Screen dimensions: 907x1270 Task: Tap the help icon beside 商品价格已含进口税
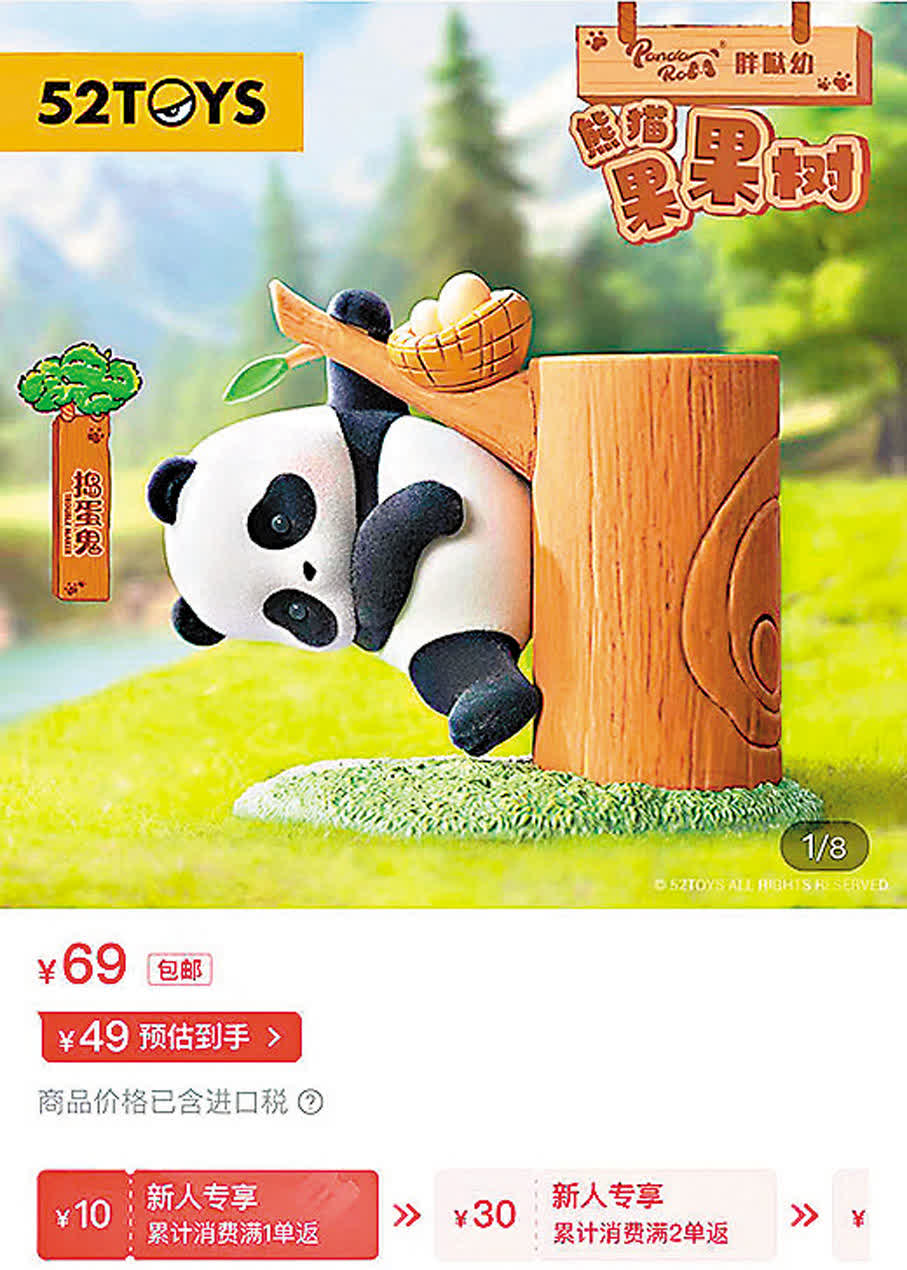(311, 1103)
